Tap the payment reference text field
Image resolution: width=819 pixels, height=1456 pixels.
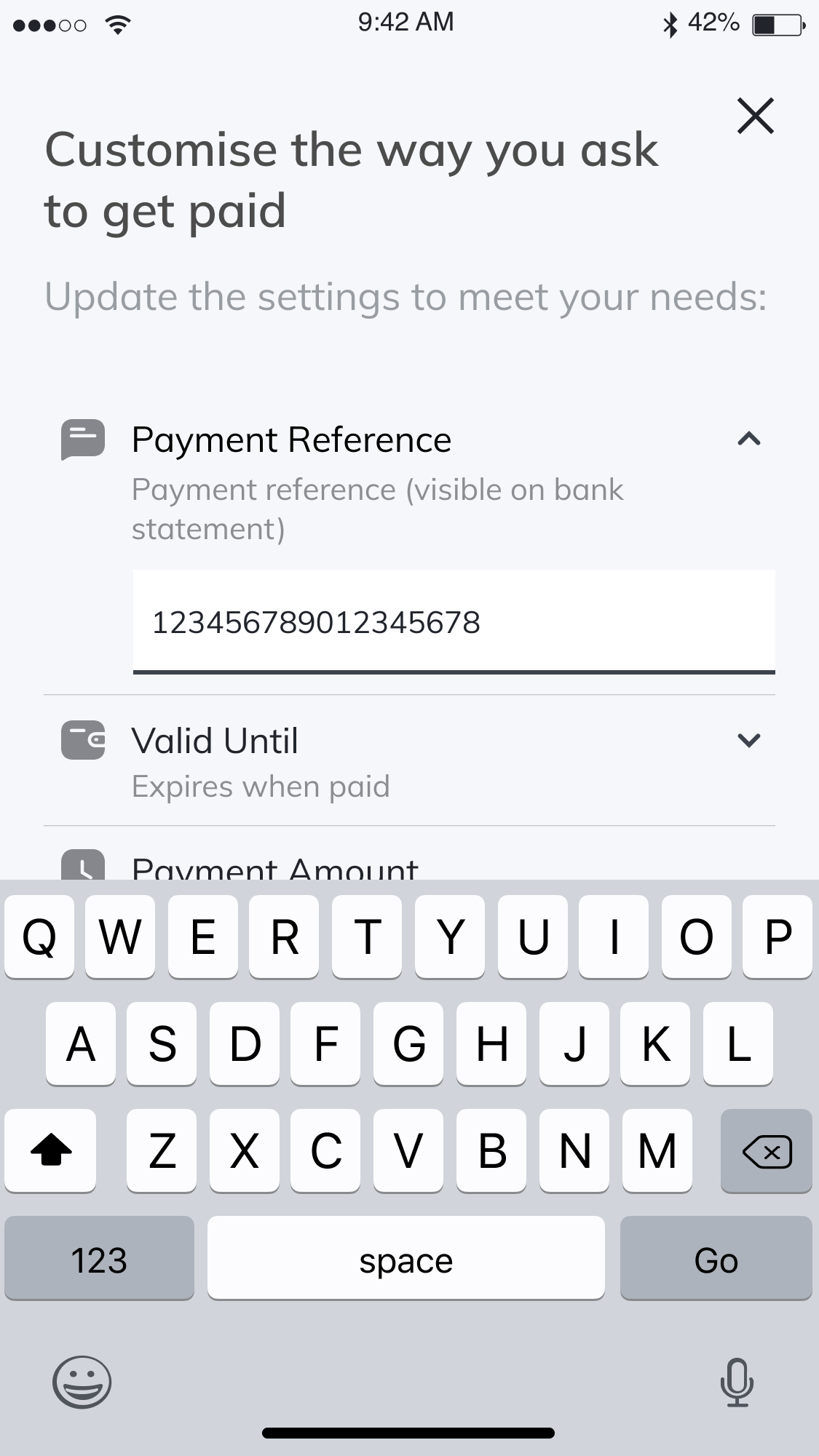click(454, 622)
